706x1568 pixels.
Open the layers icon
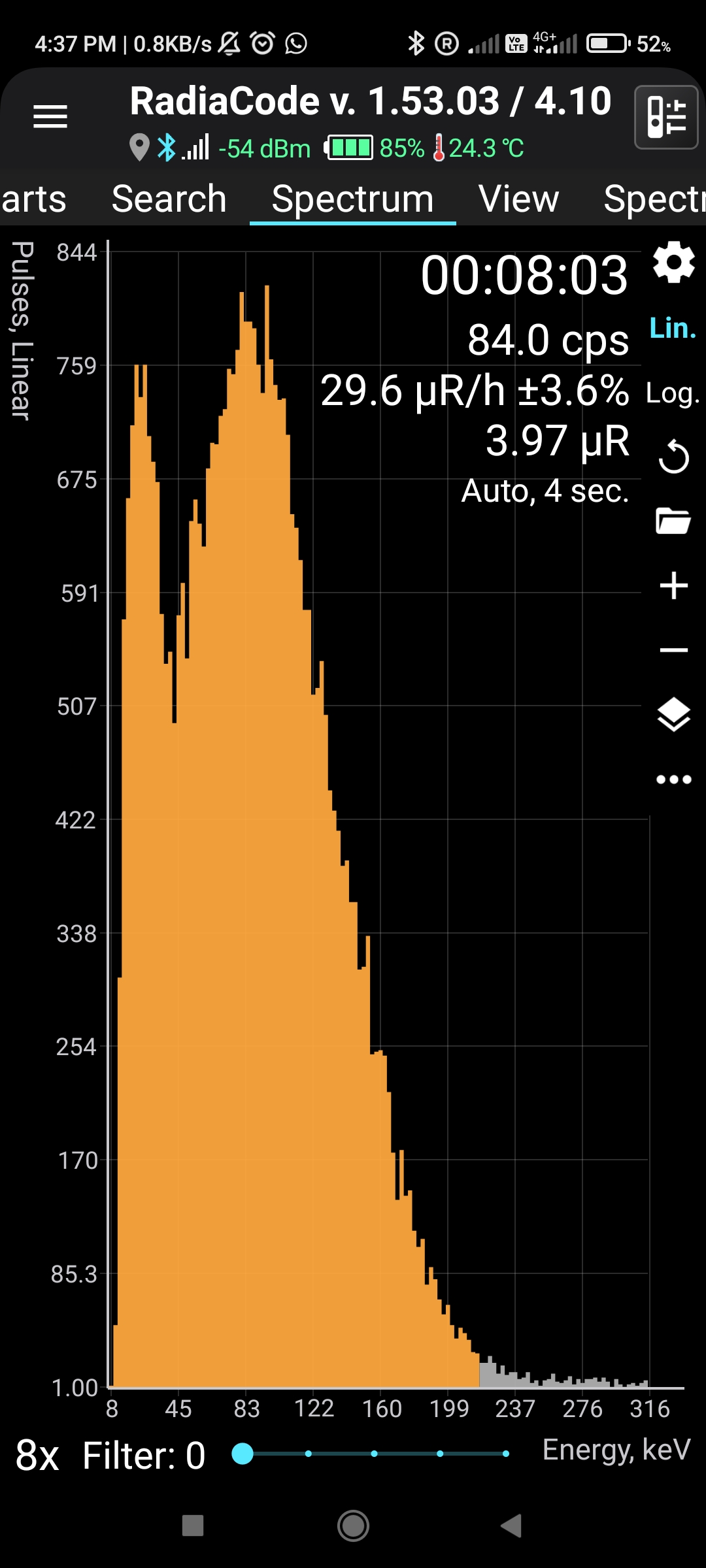(673, 714)
